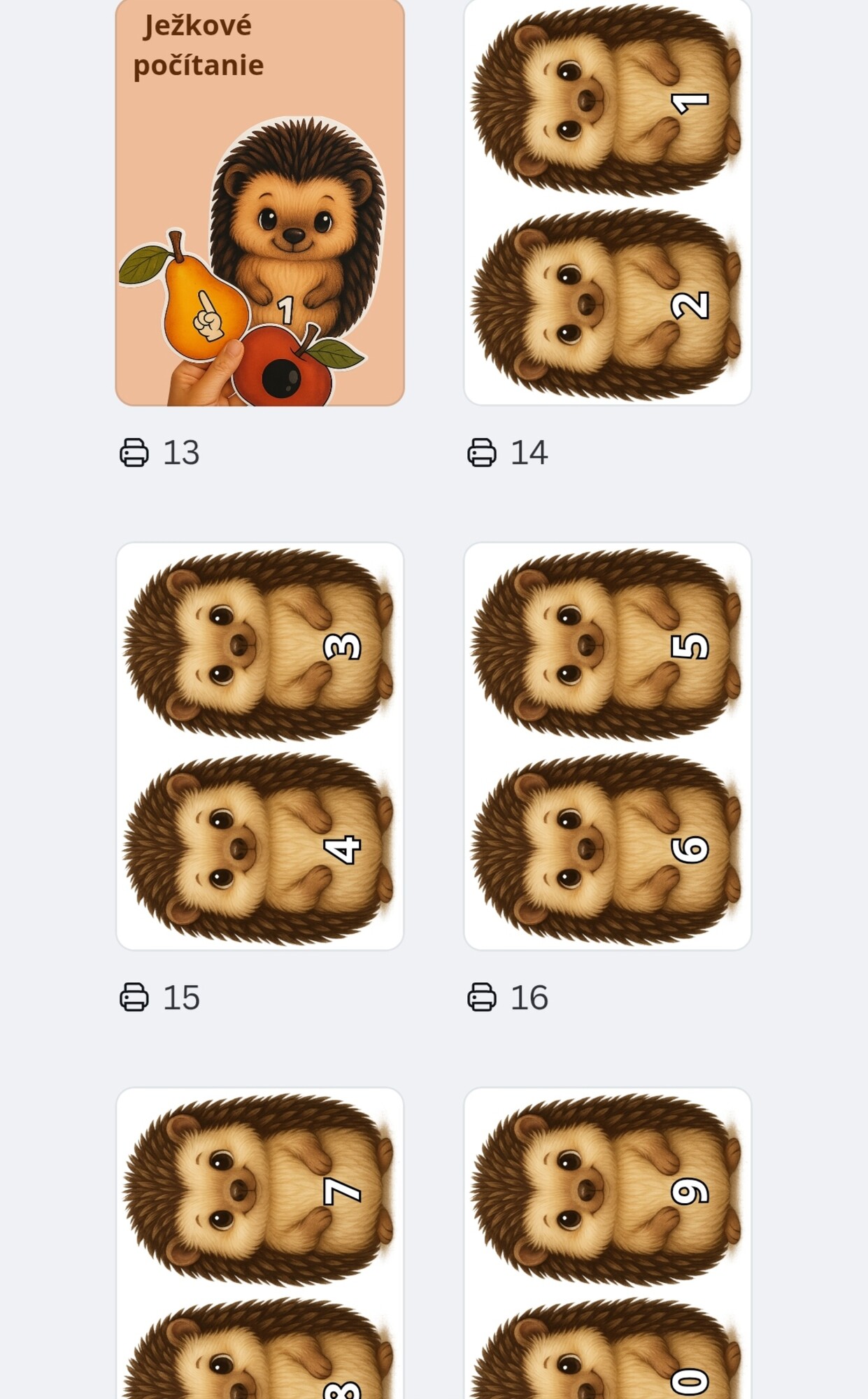Image resolution: width=868 pixels, height=1399 pixels.
Task: Open the Ježkové počítanie cover page
Action: pyautogui.click(x=259, y=203)
